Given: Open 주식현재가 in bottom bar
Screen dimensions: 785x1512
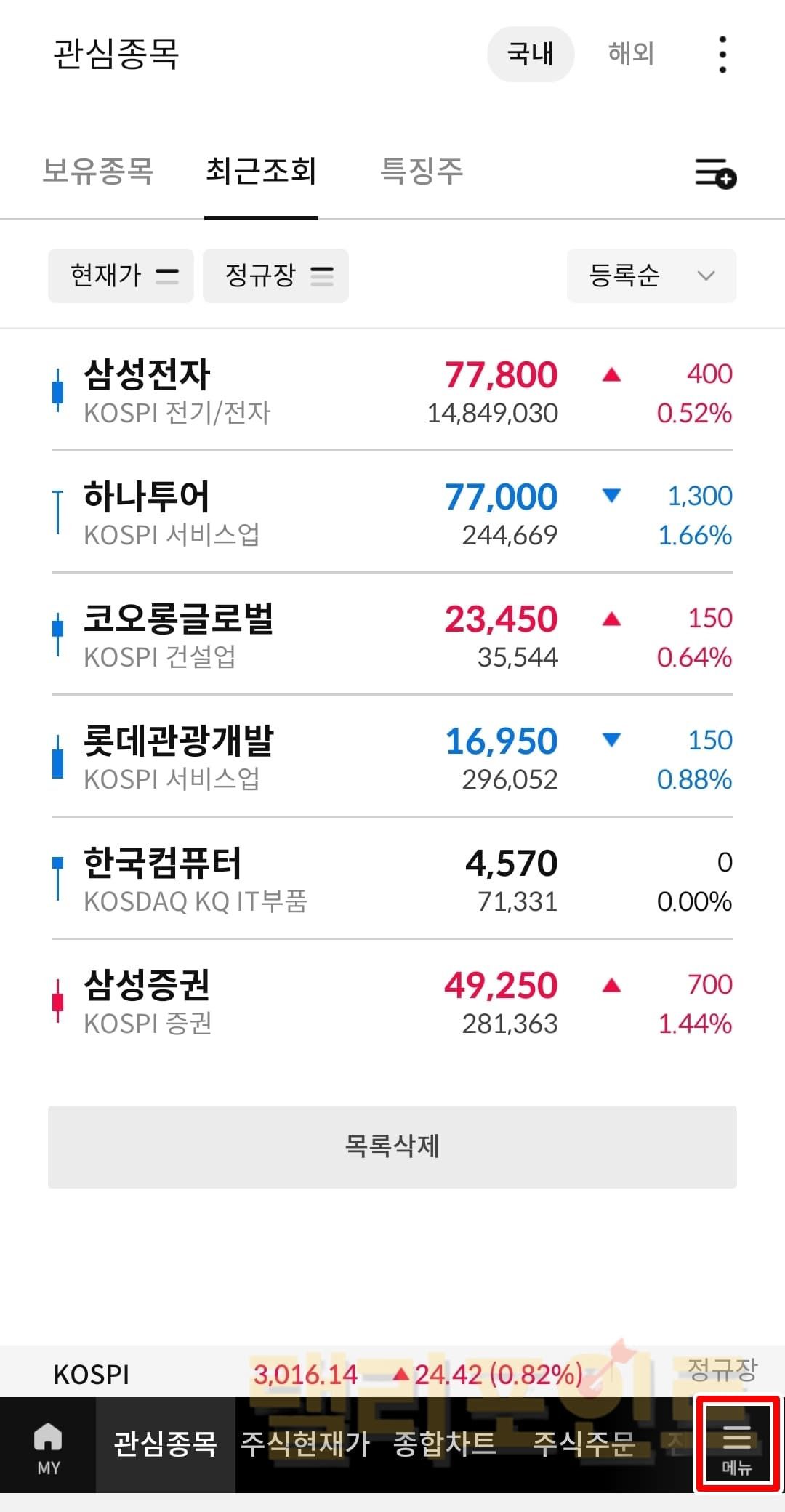Looking at the screenshot, I should (305, 1444).
